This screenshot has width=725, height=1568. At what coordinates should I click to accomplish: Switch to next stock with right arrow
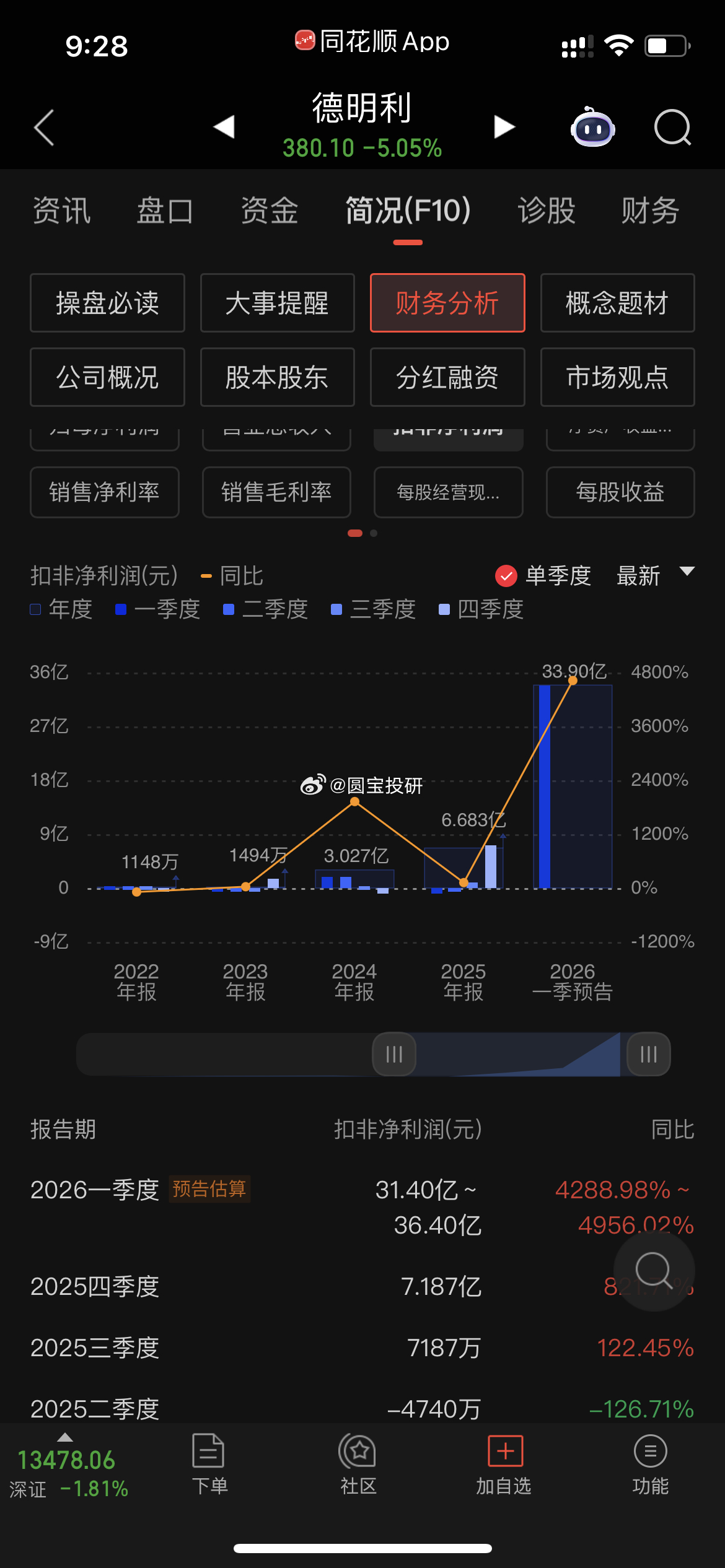504,126
